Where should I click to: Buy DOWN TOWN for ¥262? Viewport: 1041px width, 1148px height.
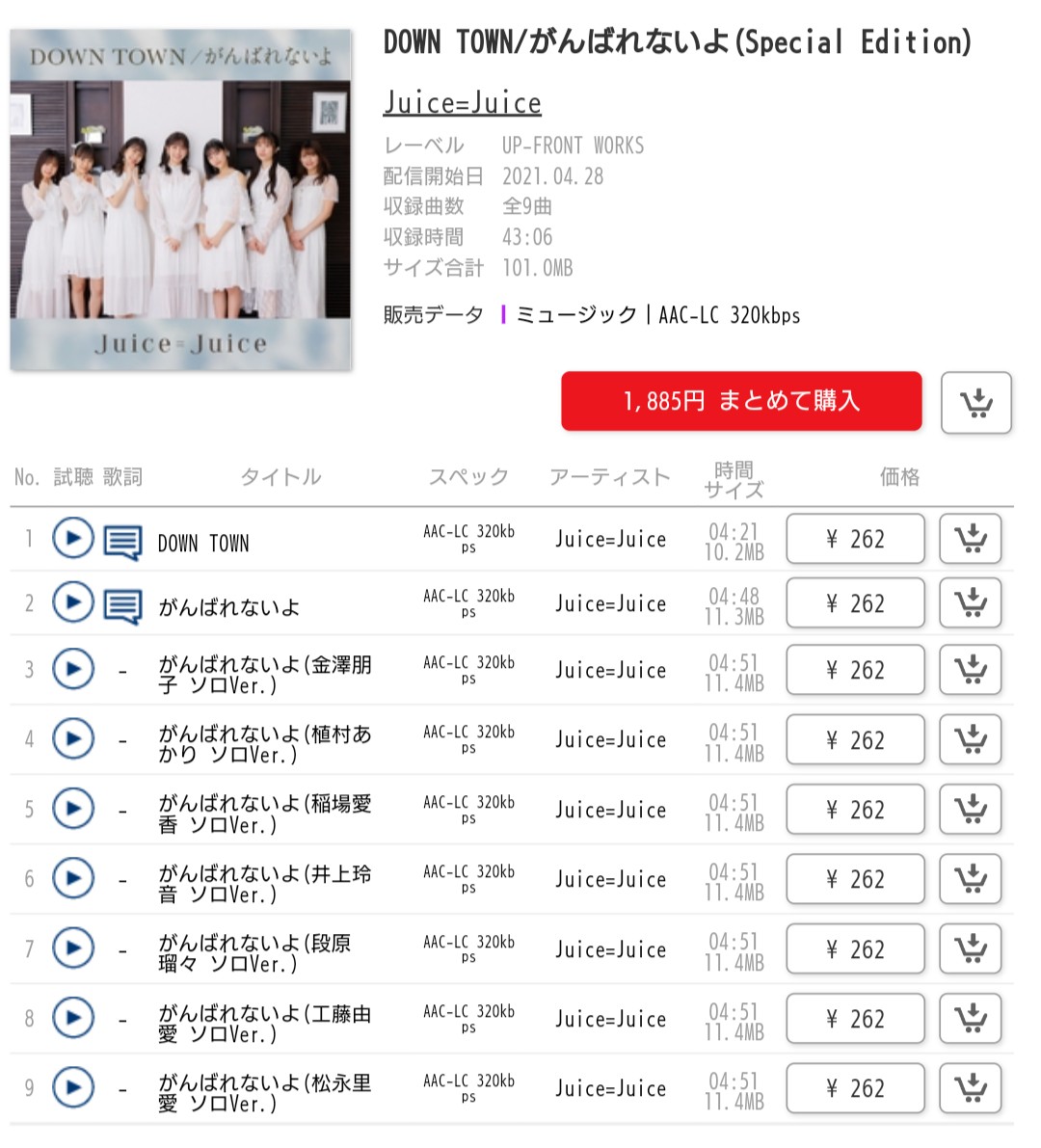pos(855,539)
